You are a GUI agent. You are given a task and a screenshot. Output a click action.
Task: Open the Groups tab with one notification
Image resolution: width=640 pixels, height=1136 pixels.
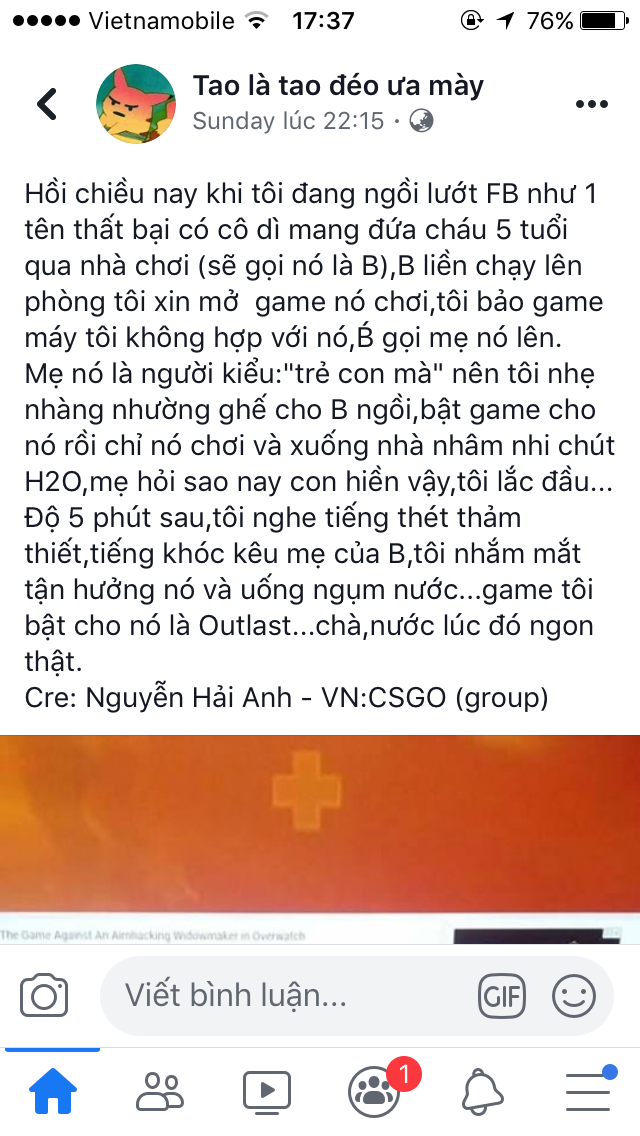374,1090
